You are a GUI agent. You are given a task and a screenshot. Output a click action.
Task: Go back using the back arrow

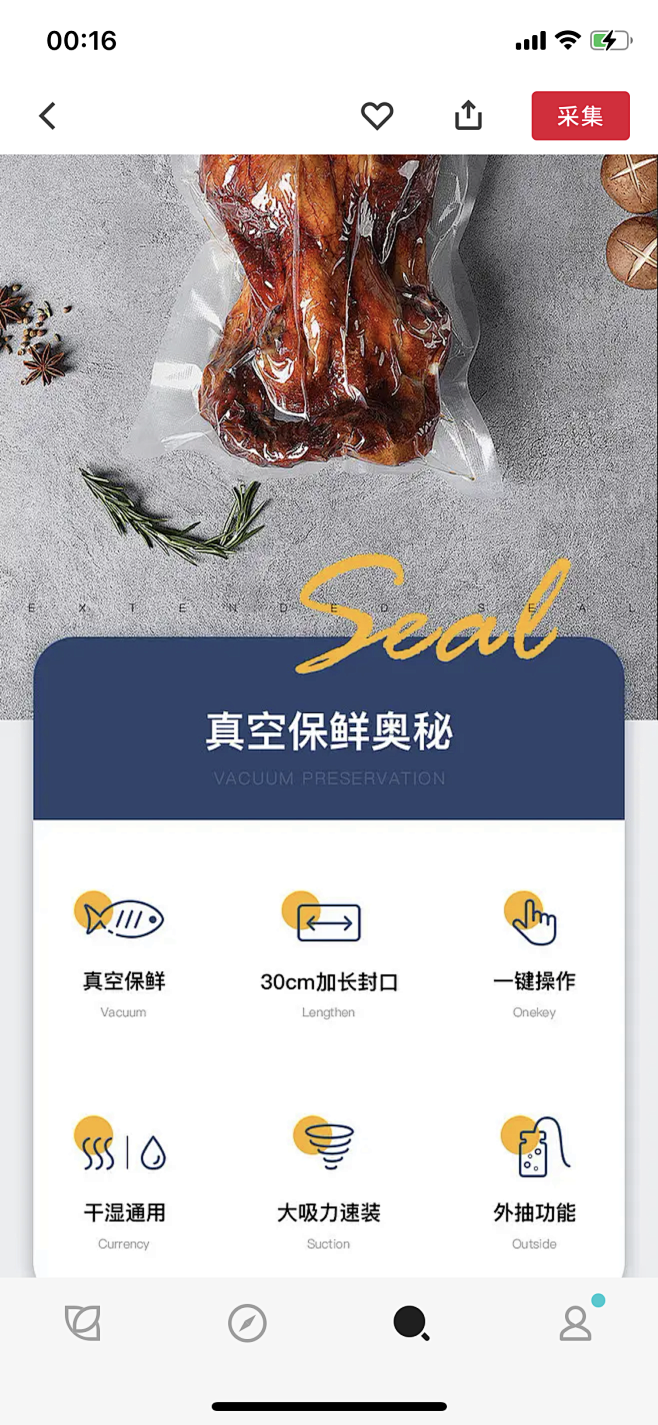click(x=47, y=116)
